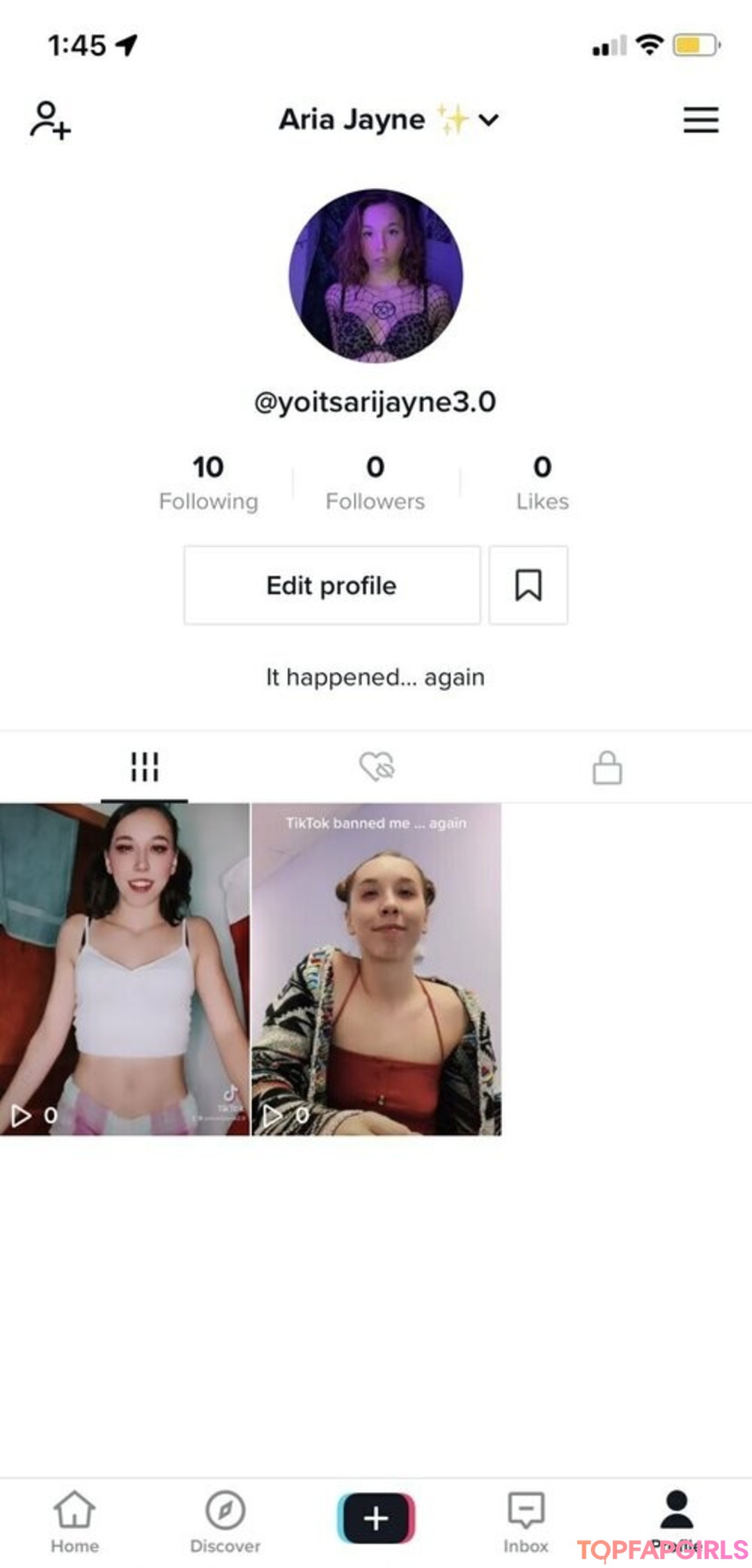Tap the profile picture
Image resolution: width=752 pixels, height=1568 pixels.
[376, 276]
